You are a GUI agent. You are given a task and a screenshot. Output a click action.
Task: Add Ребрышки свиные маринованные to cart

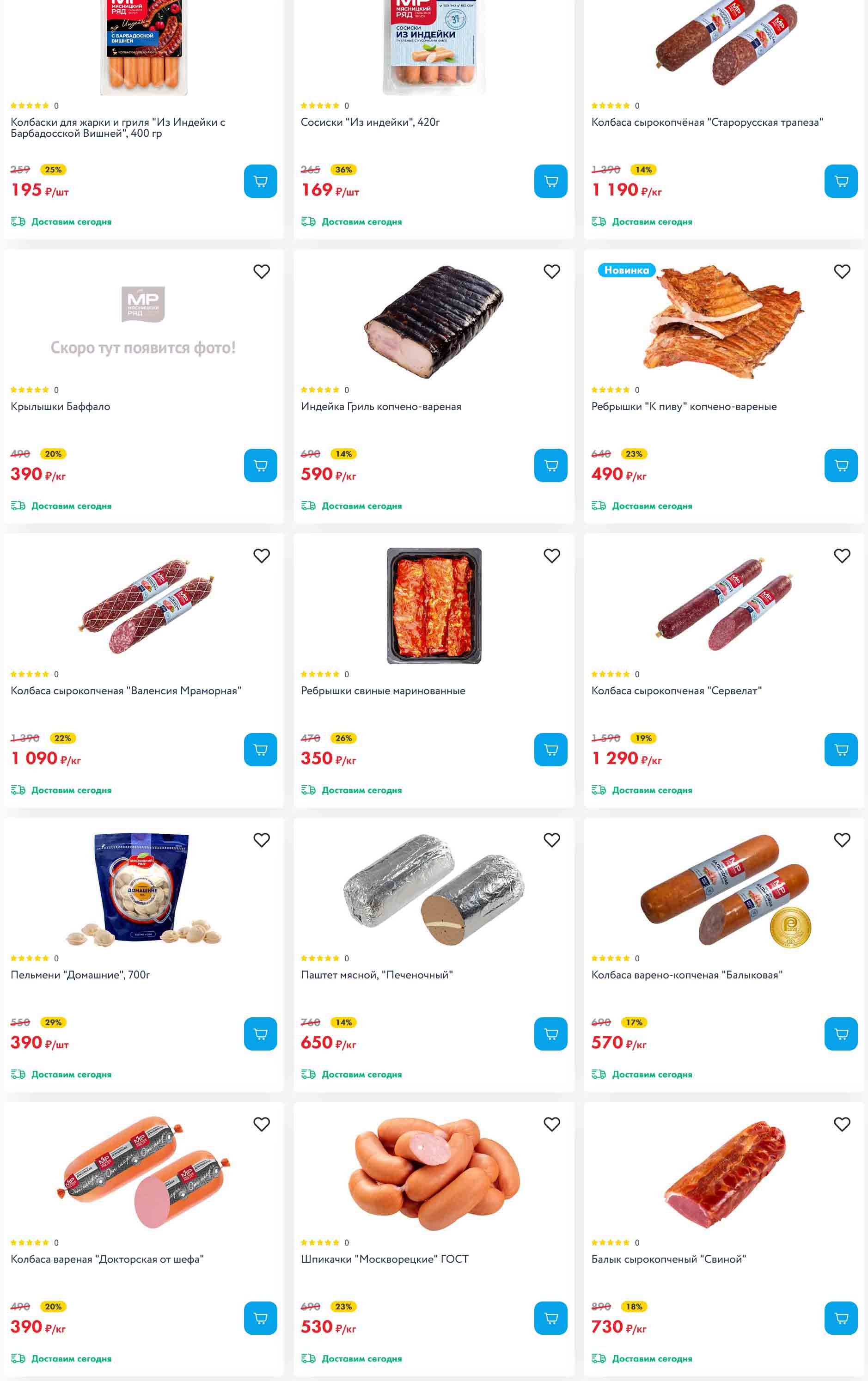[x=551, y=750]
